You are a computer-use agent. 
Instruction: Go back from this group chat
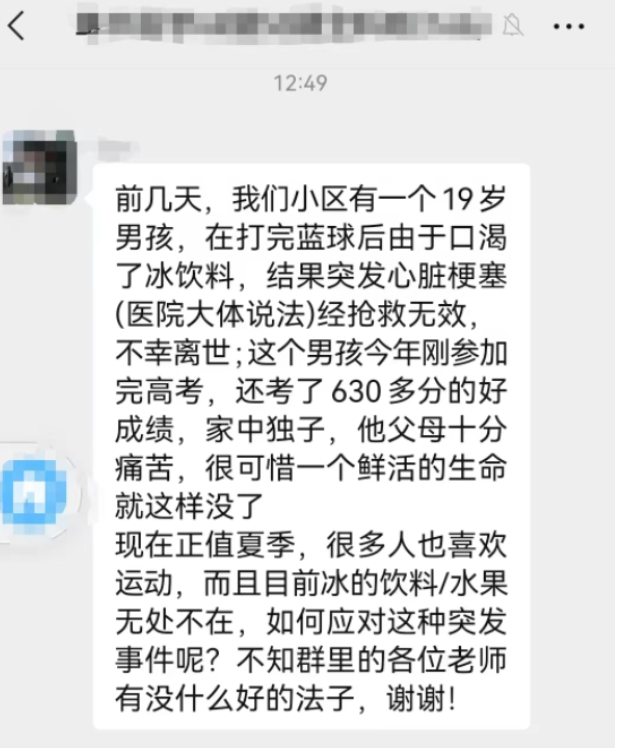(x=16, y=27)
